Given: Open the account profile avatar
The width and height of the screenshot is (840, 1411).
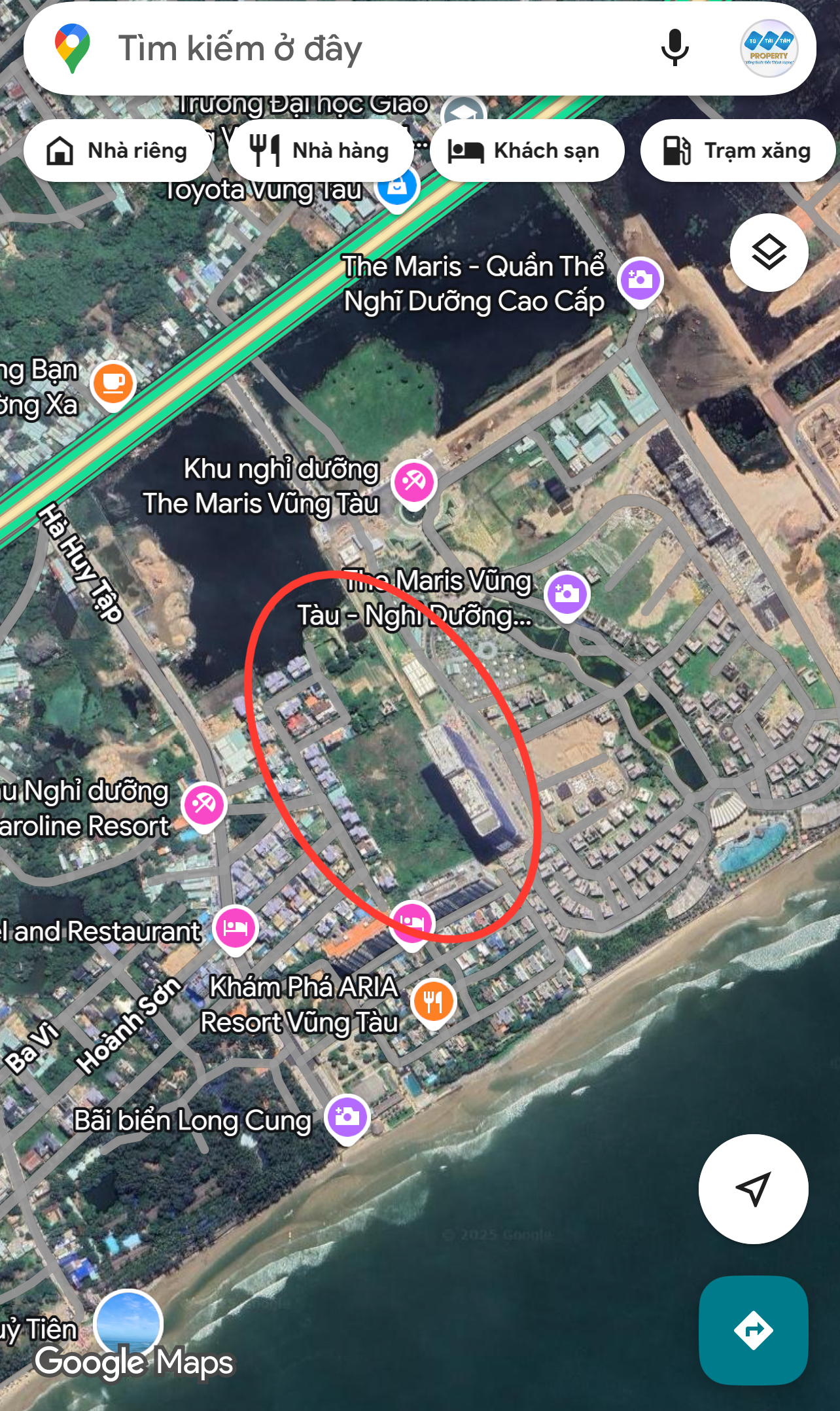Looking at the screenshot, I should 769,48.
